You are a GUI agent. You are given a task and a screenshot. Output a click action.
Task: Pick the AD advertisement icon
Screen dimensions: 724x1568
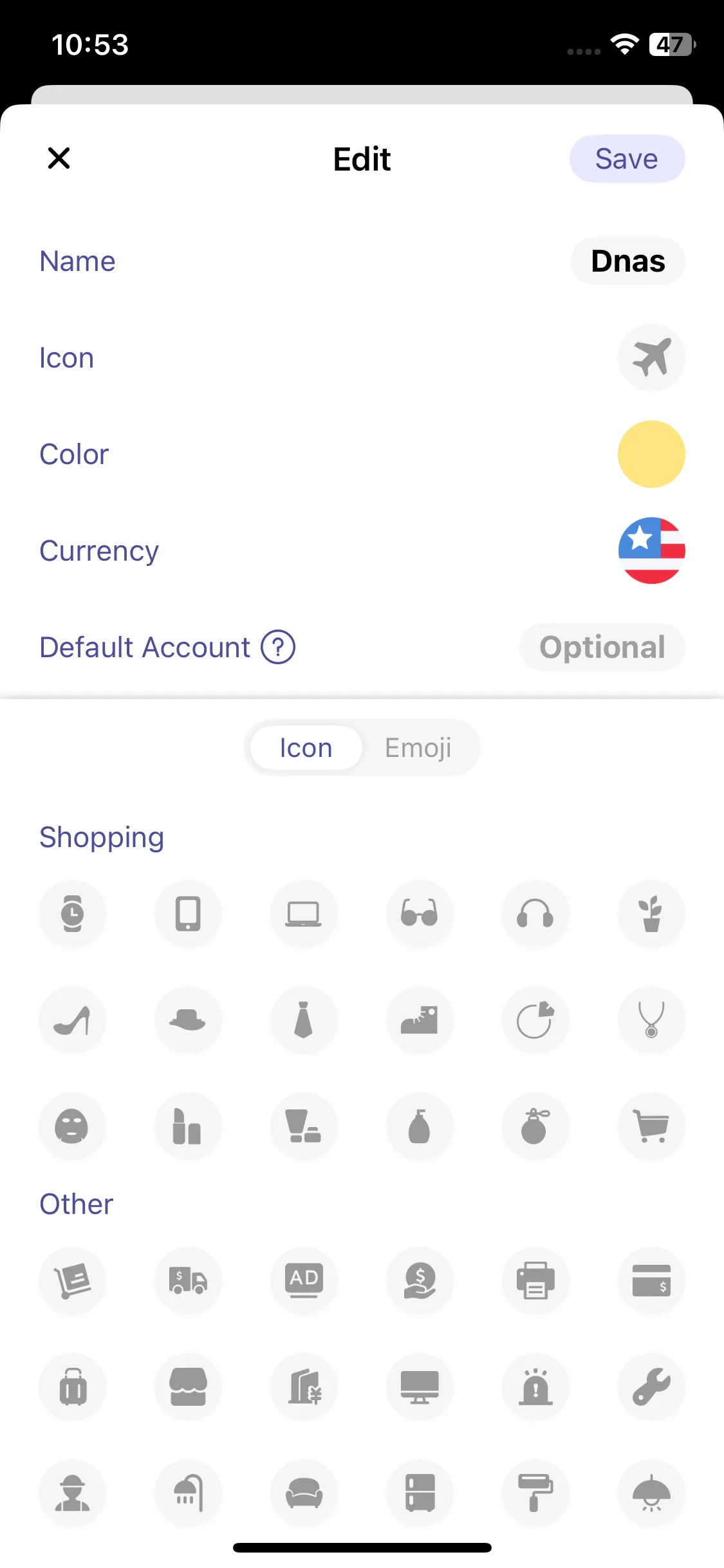pos(304,1280)
